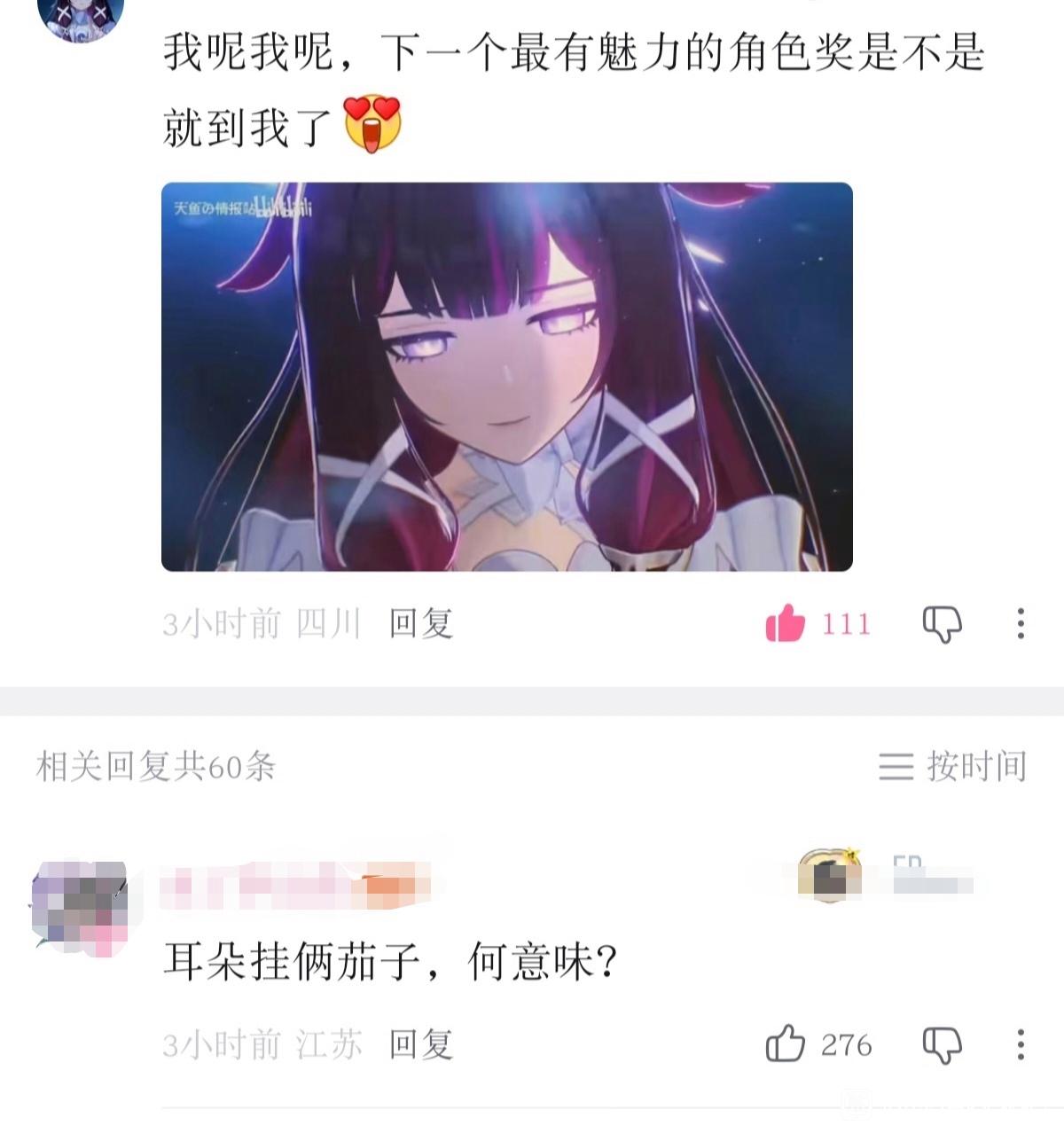Viewport: 1064px width, 1133px height.
Task: Like the comment with 111 likes
Action: [786, 623]
